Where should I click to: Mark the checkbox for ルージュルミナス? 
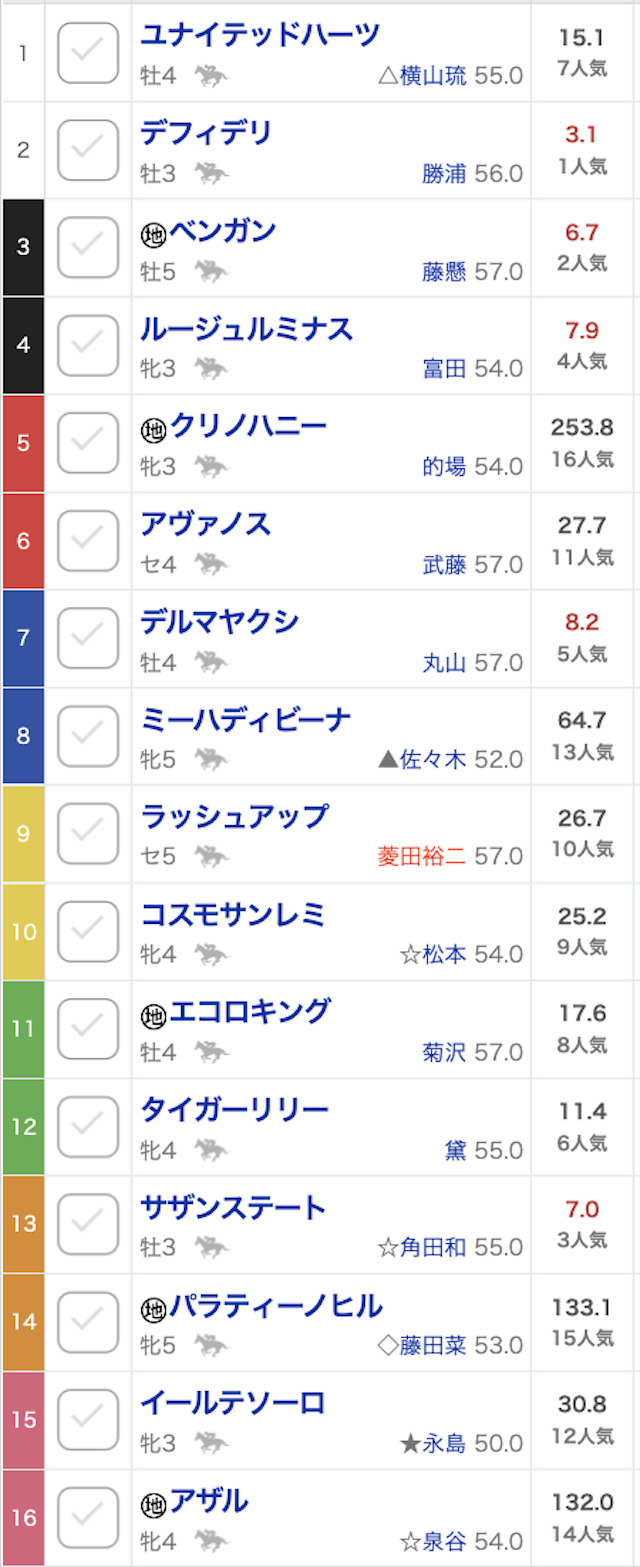88,345
